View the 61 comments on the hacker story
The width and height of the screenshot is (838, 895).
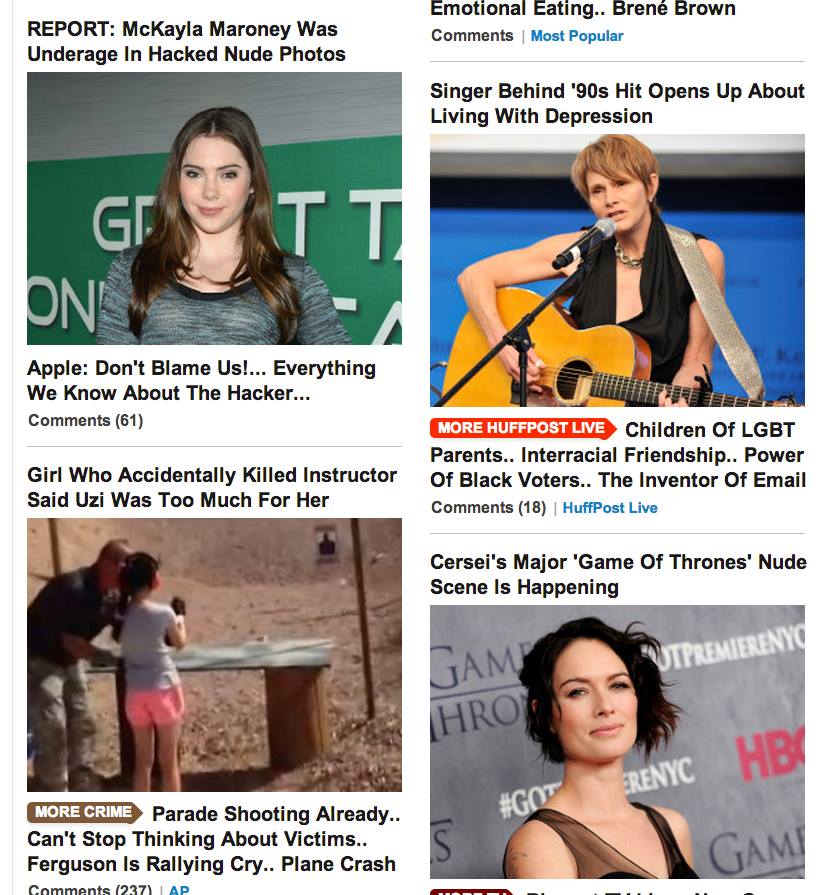tap(85, 421)
